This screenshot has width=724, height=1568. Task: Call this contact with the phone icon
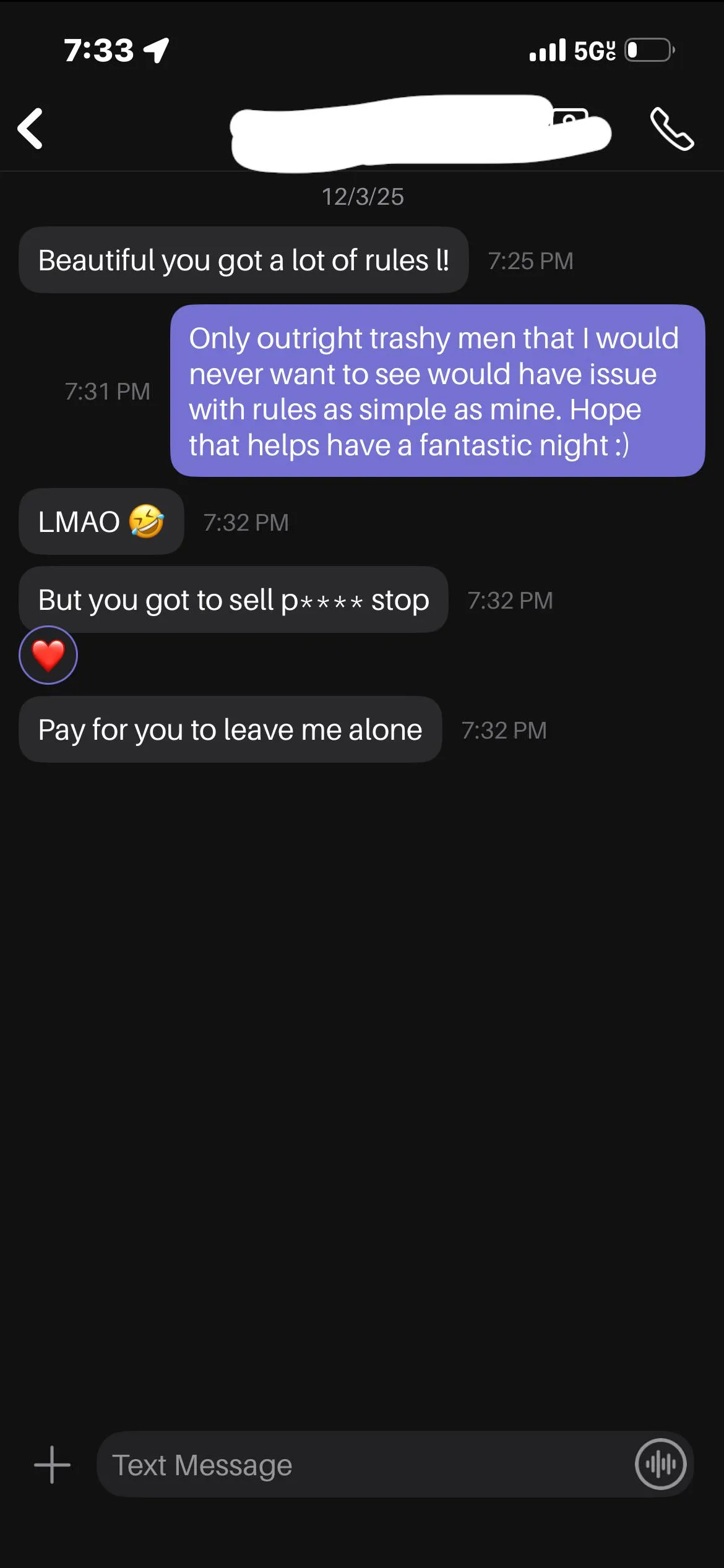coord(671,129)
